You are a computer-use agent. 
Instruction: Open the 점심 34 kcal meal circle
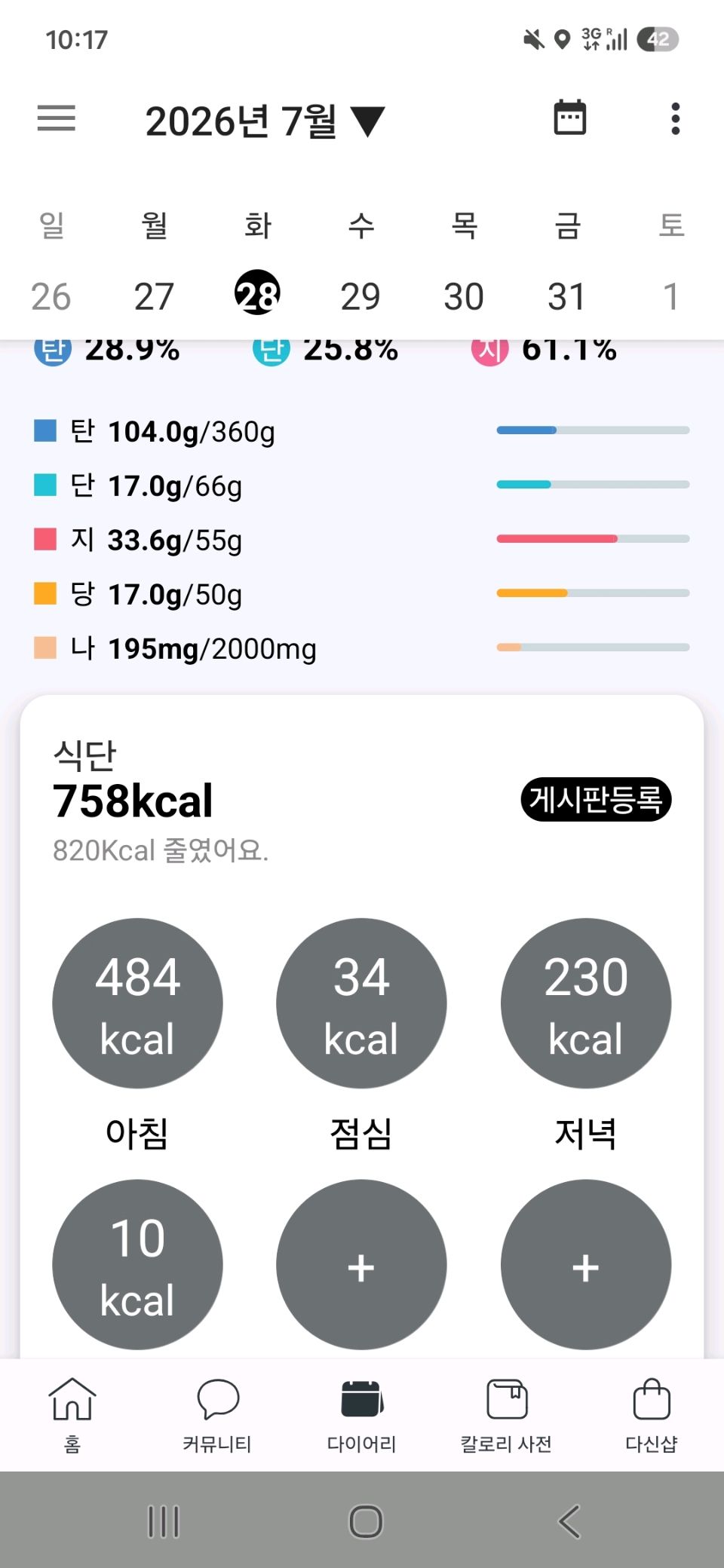pos(361,1003)
